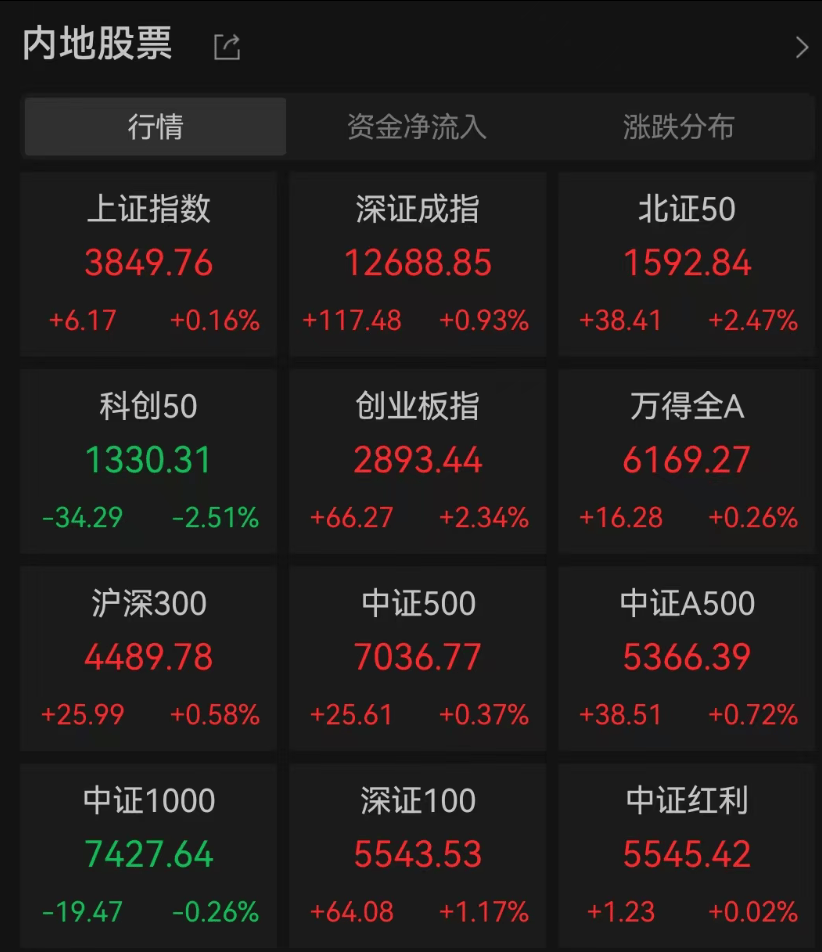Click the share icon next to 内地股票

click(227, 45)
